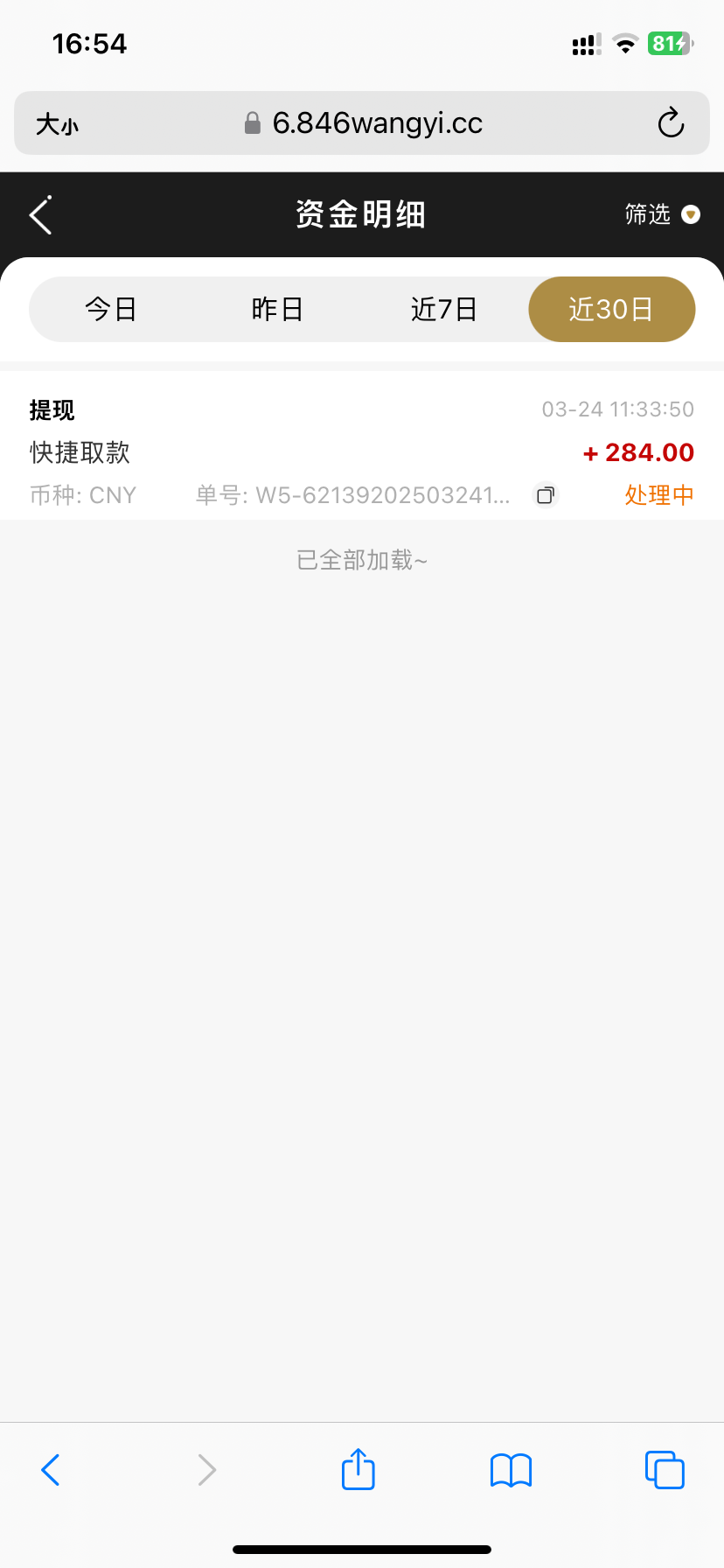Screen dimensions: 724x1568
Task: Go back to previous Safari page
Action: (51, 1470)
